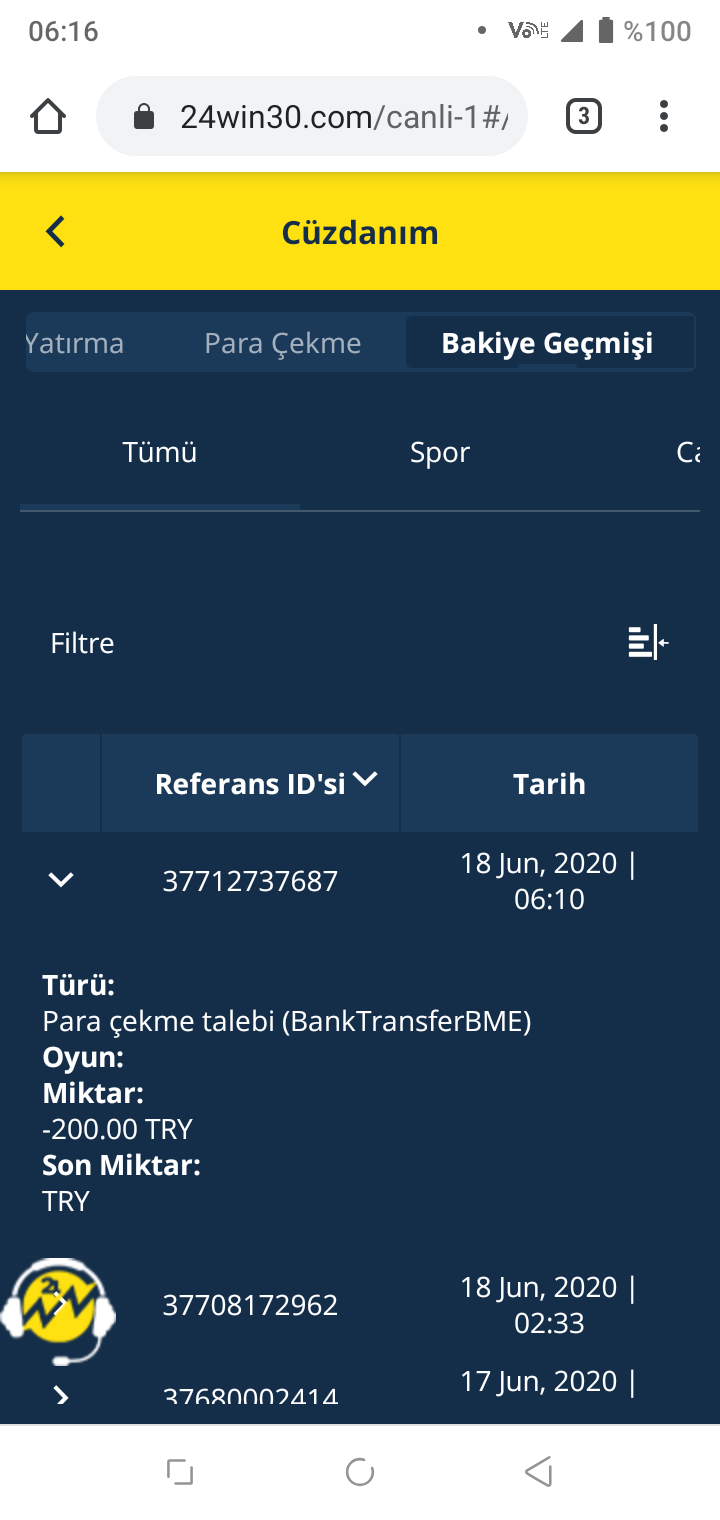
Task: Expand the row for transaction 37680002414
Action: pyautogui.click(x=61, y=1396)
